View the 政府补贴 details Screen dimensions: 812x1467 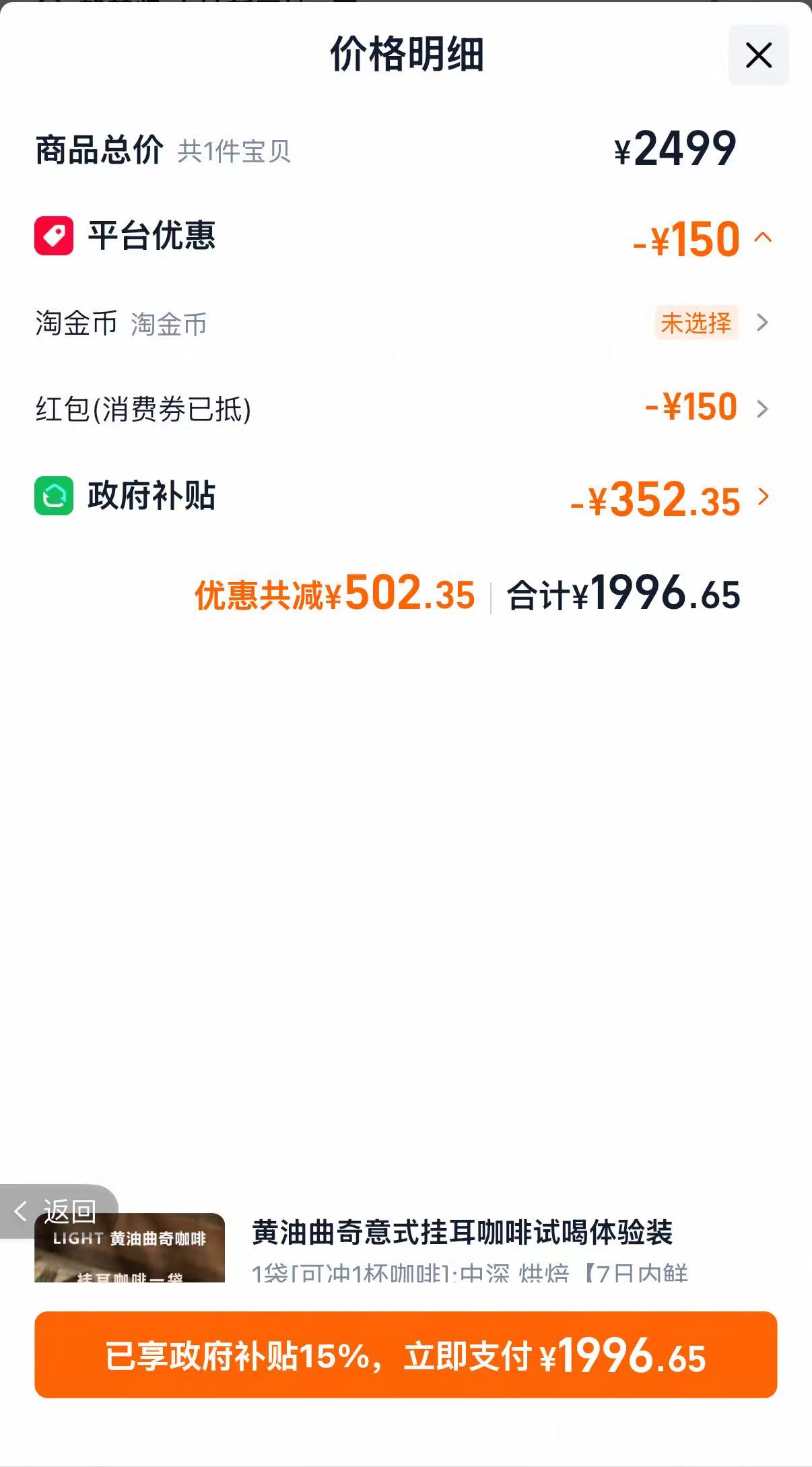pyautogui.click(x=405, y=497)
